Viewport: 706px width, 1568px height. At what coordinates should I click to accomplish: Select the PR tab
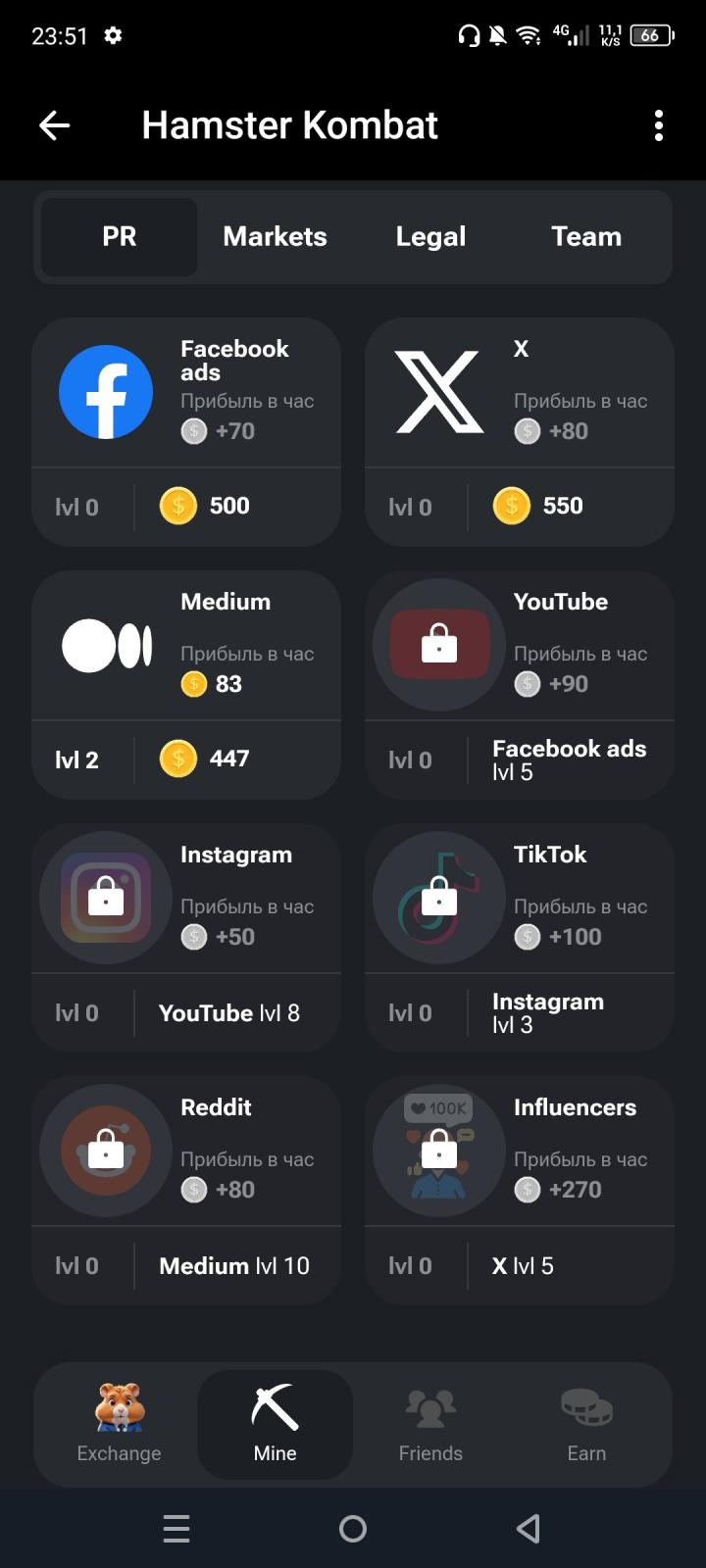(120, 236)
